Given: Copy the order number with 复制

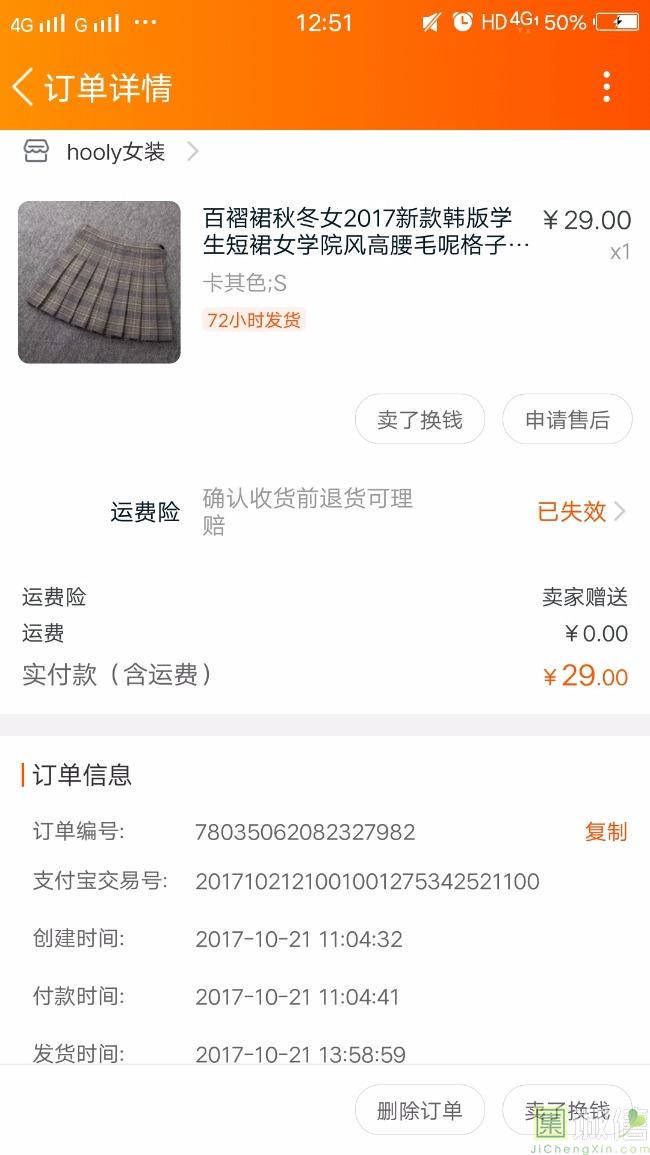Looking at the screenshot, I should click(605, 831).
